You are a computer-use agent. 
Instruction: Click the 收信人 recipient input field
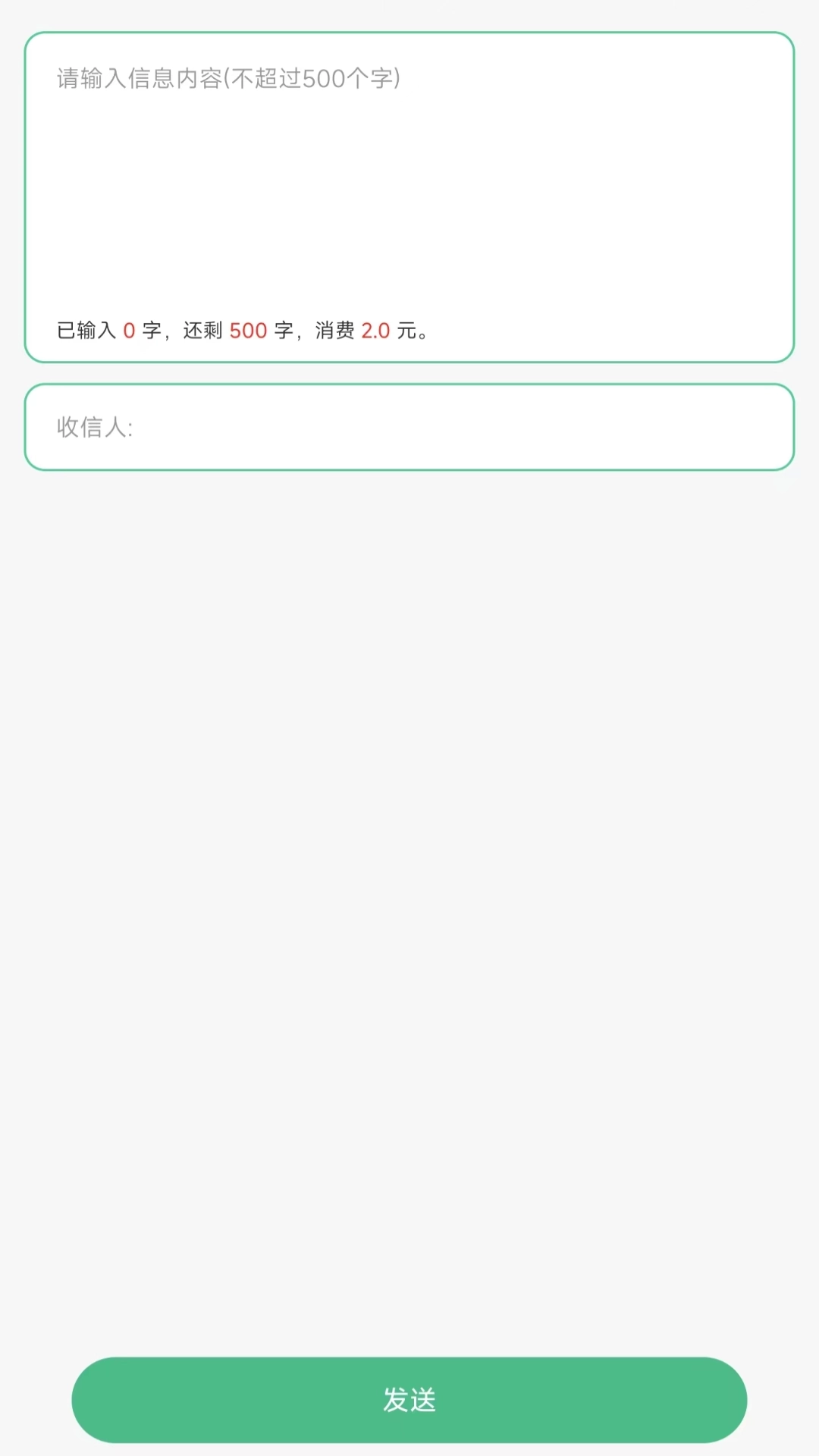click(409, 426)
